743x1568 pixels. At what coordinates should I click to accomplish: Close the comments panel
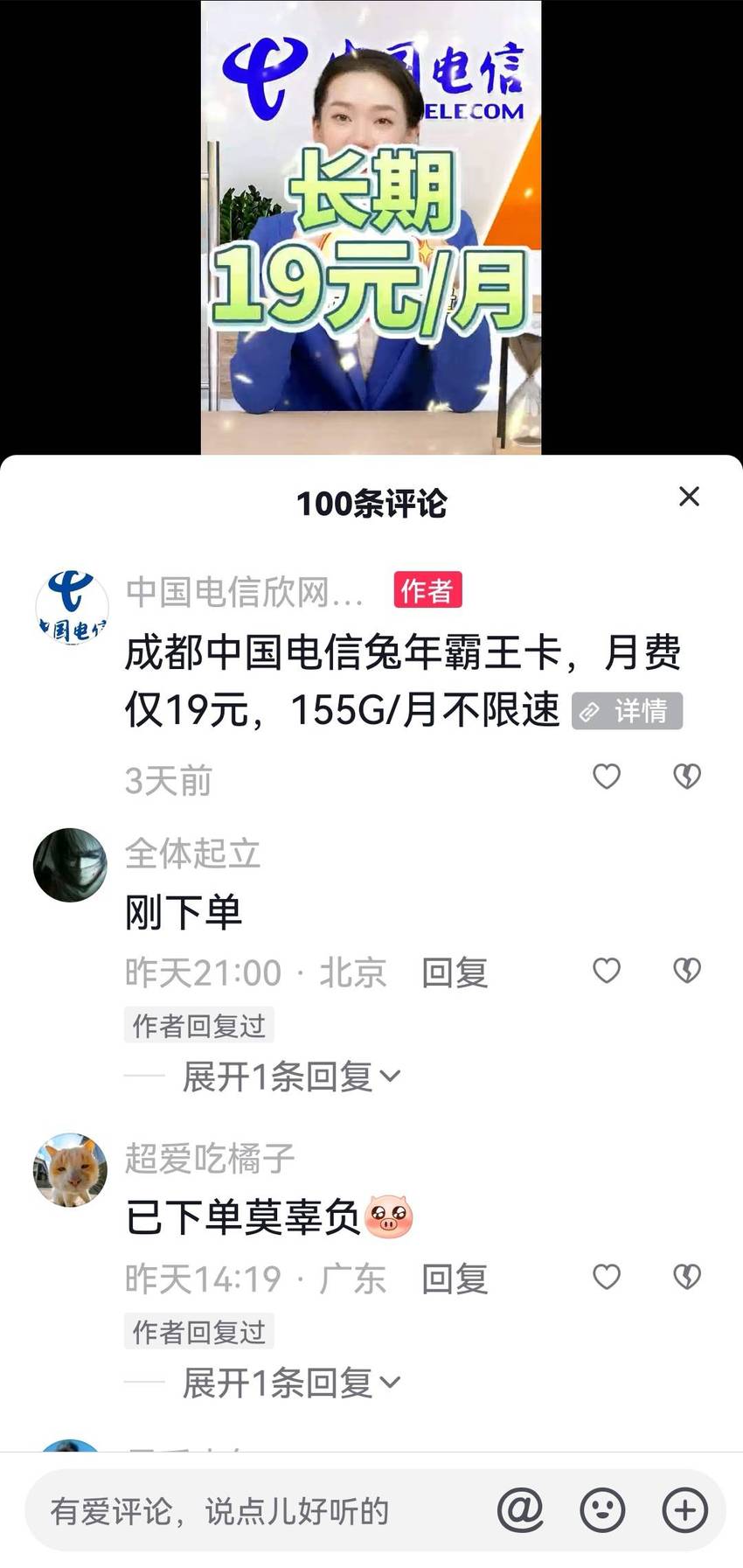[689, 497]
